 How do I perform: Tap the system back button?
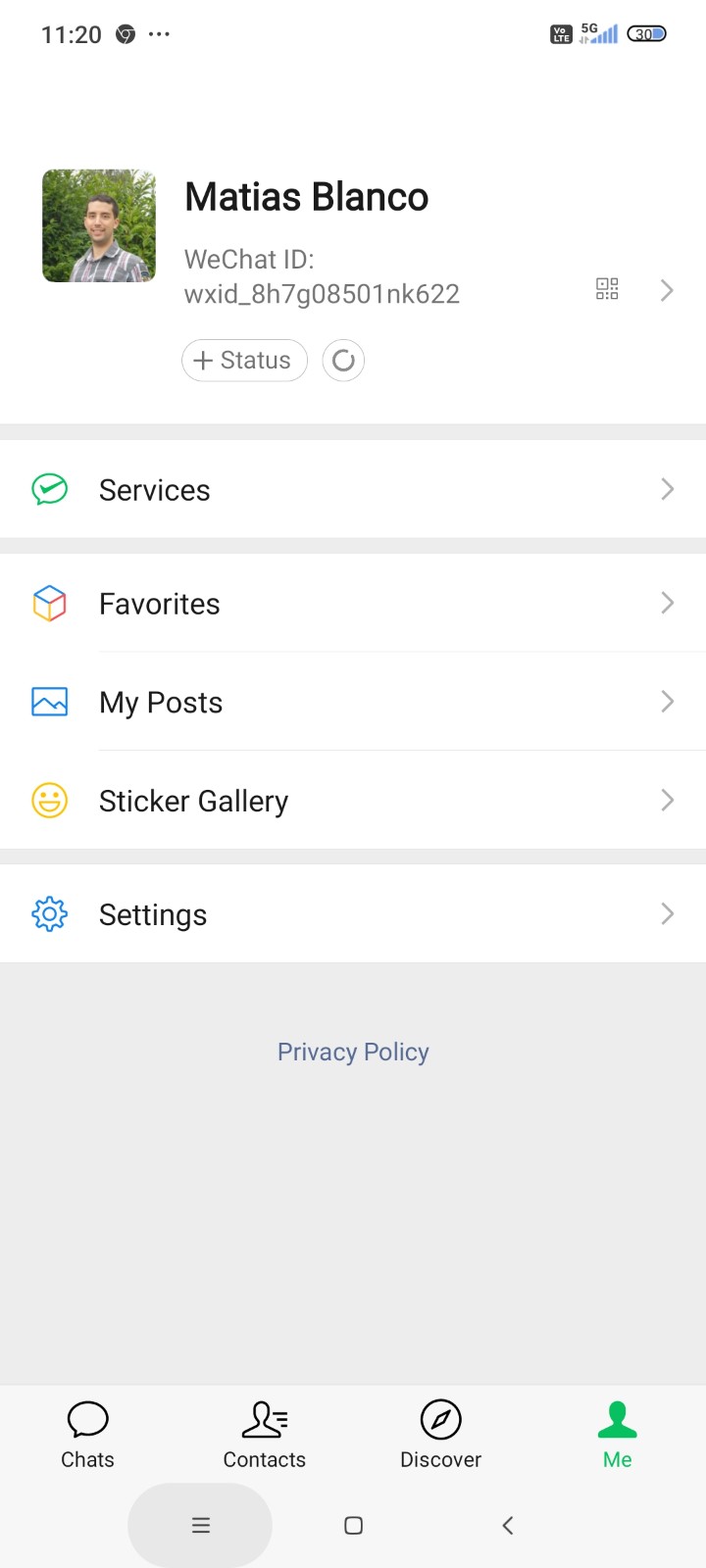[507, 1525]
